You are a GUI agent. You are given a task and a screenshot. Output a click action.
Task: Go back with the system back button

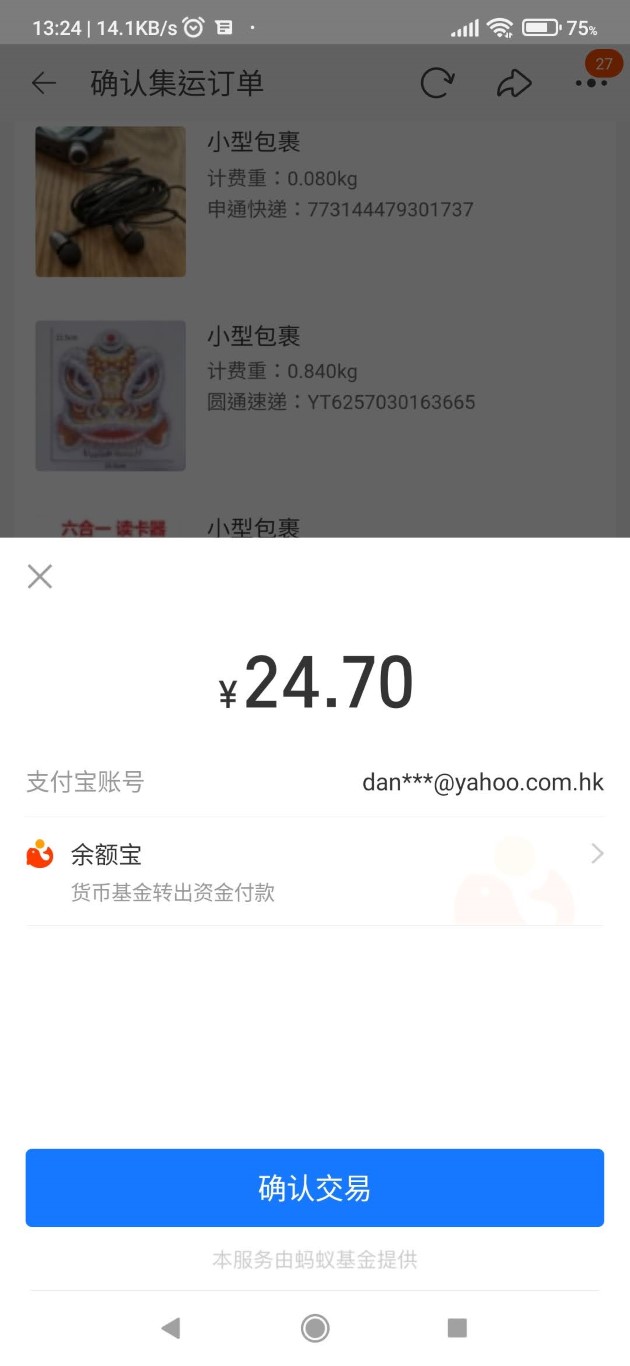click(x=171, y=1327)
